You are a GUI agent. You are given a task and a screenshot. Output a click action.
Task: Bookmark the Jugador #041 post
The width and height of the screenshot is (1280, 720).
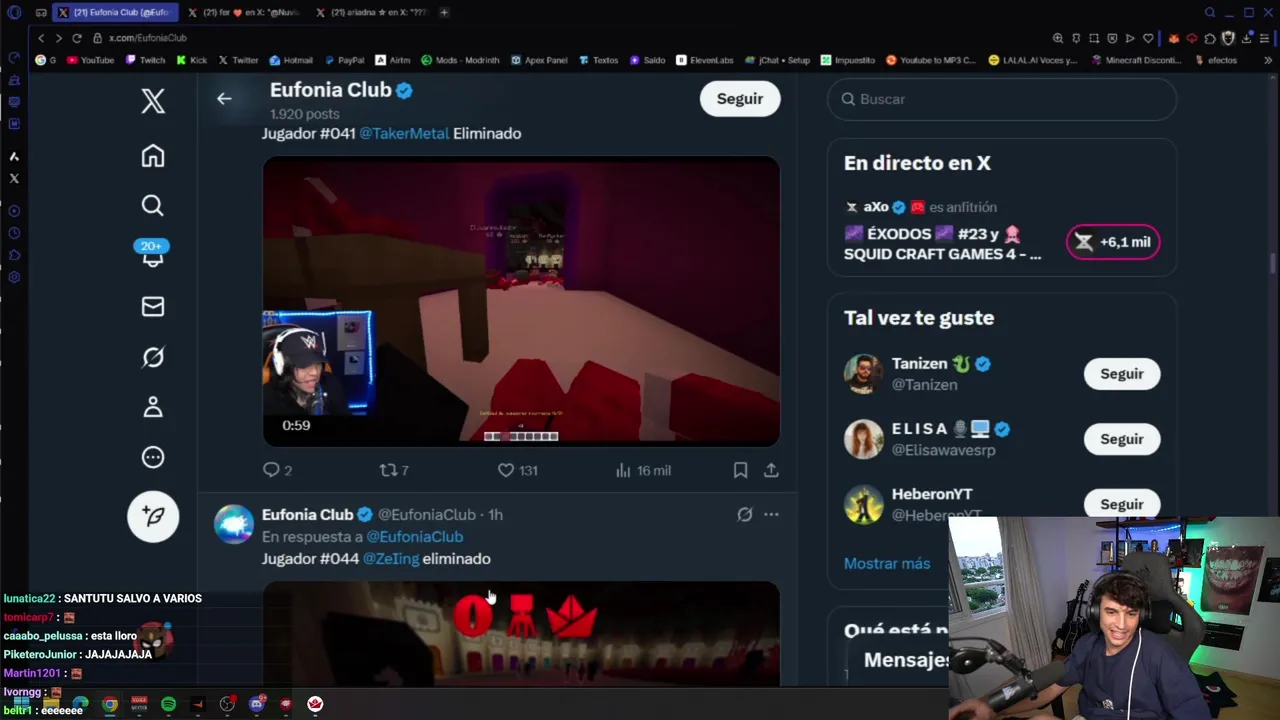[740, 470]
